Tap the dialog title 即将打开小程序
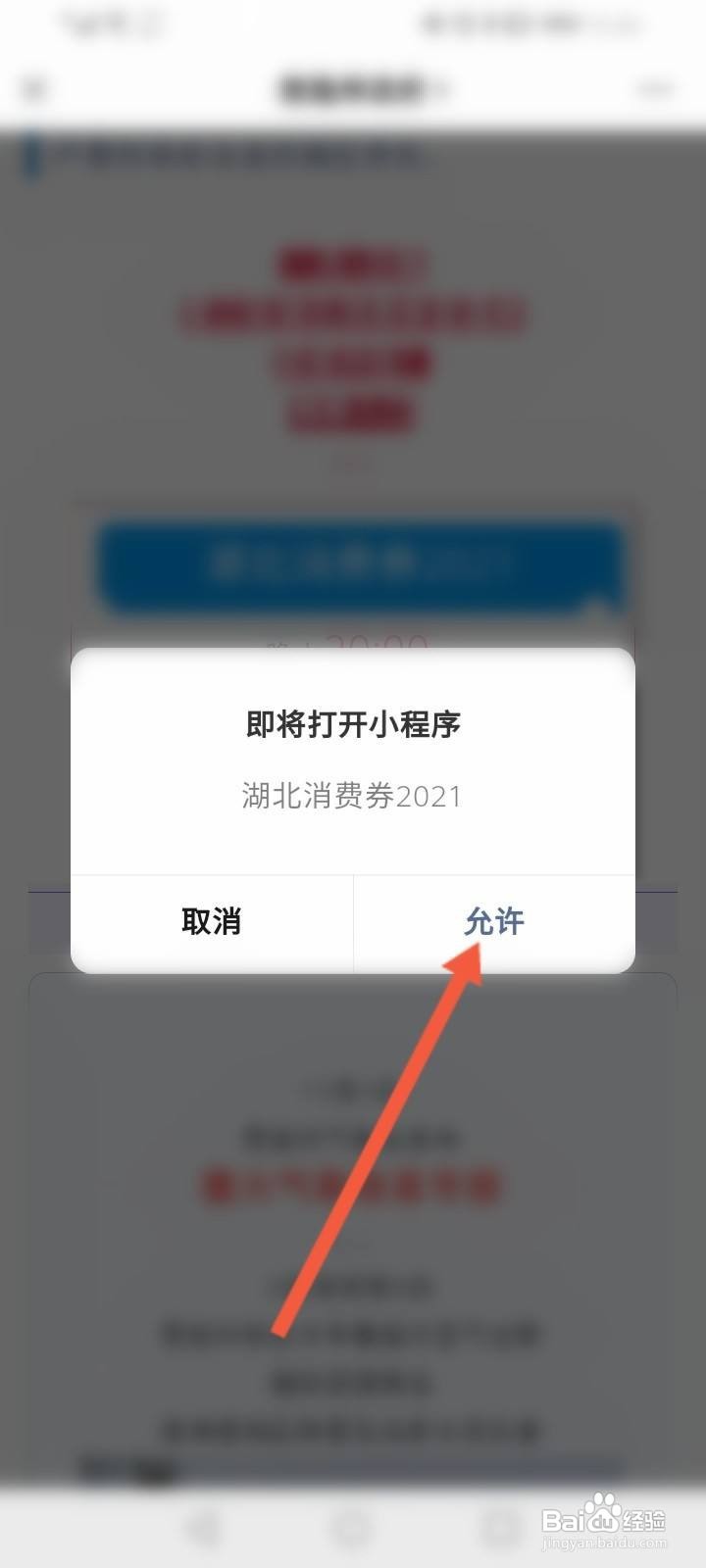Screen dimensions: 706x1568 (x=353, y=725)
